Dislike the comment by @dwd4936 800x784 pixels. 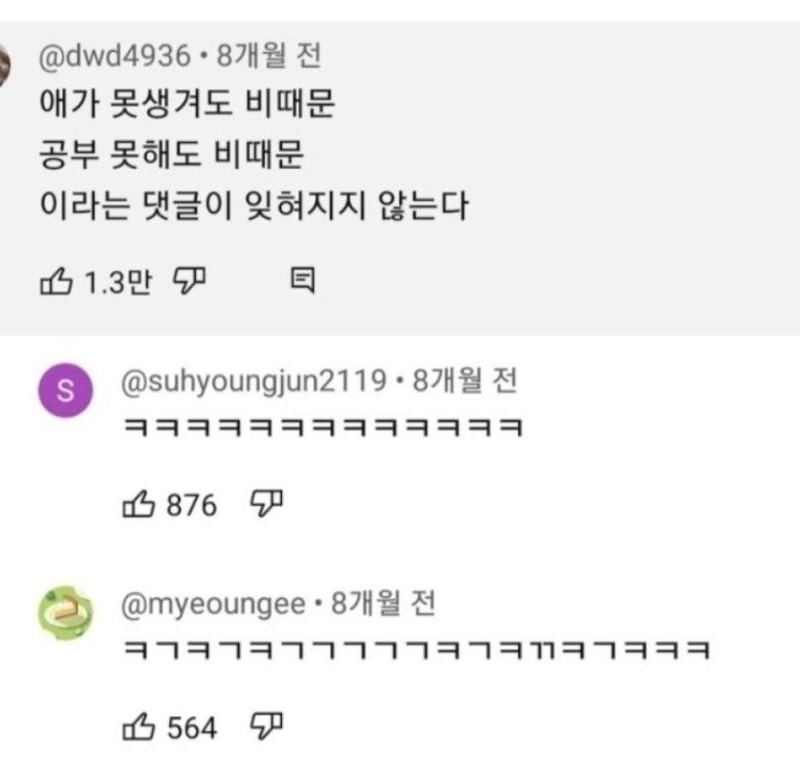[190, 282]
